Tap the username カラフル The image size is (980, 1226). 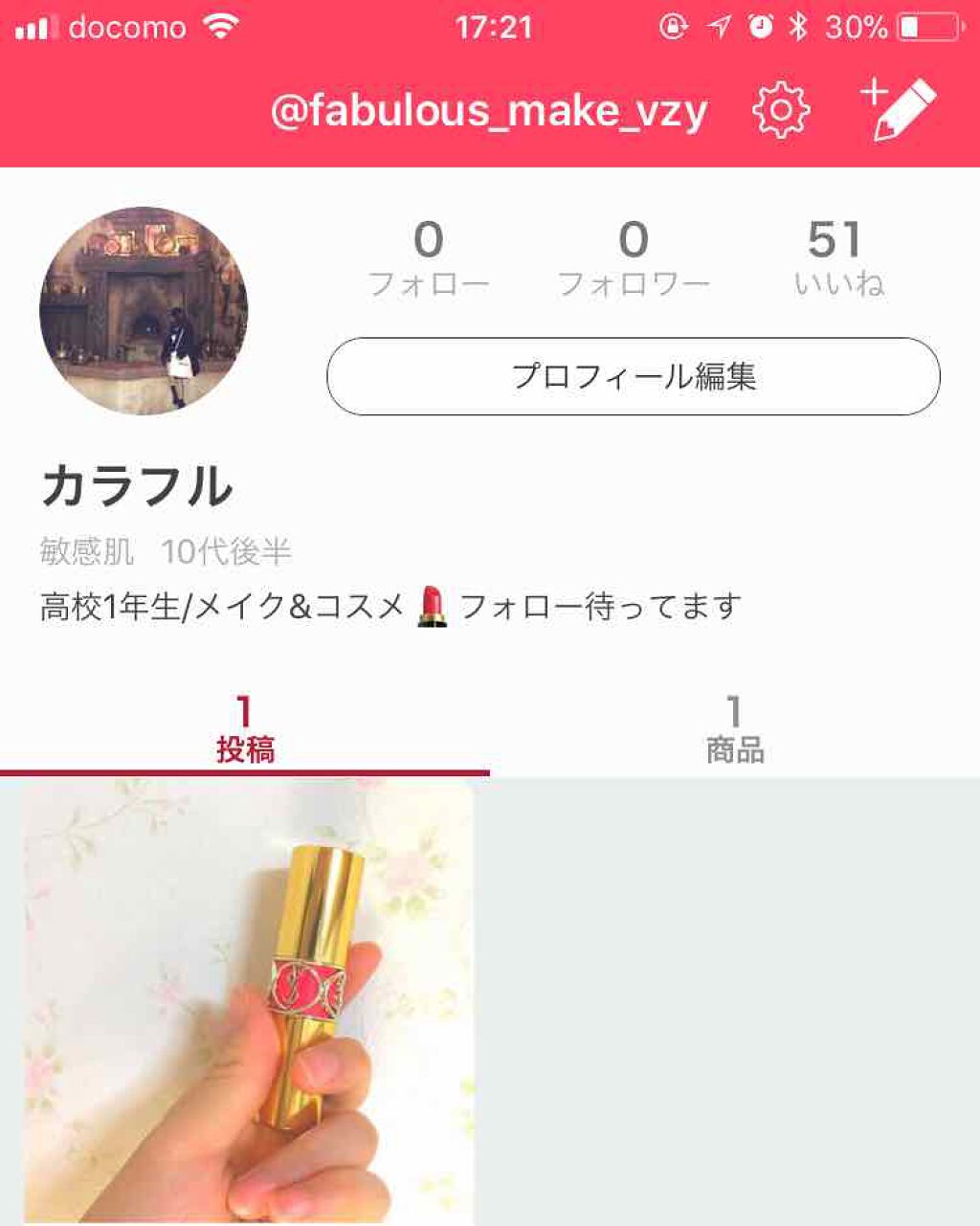(x=137, y=486)
